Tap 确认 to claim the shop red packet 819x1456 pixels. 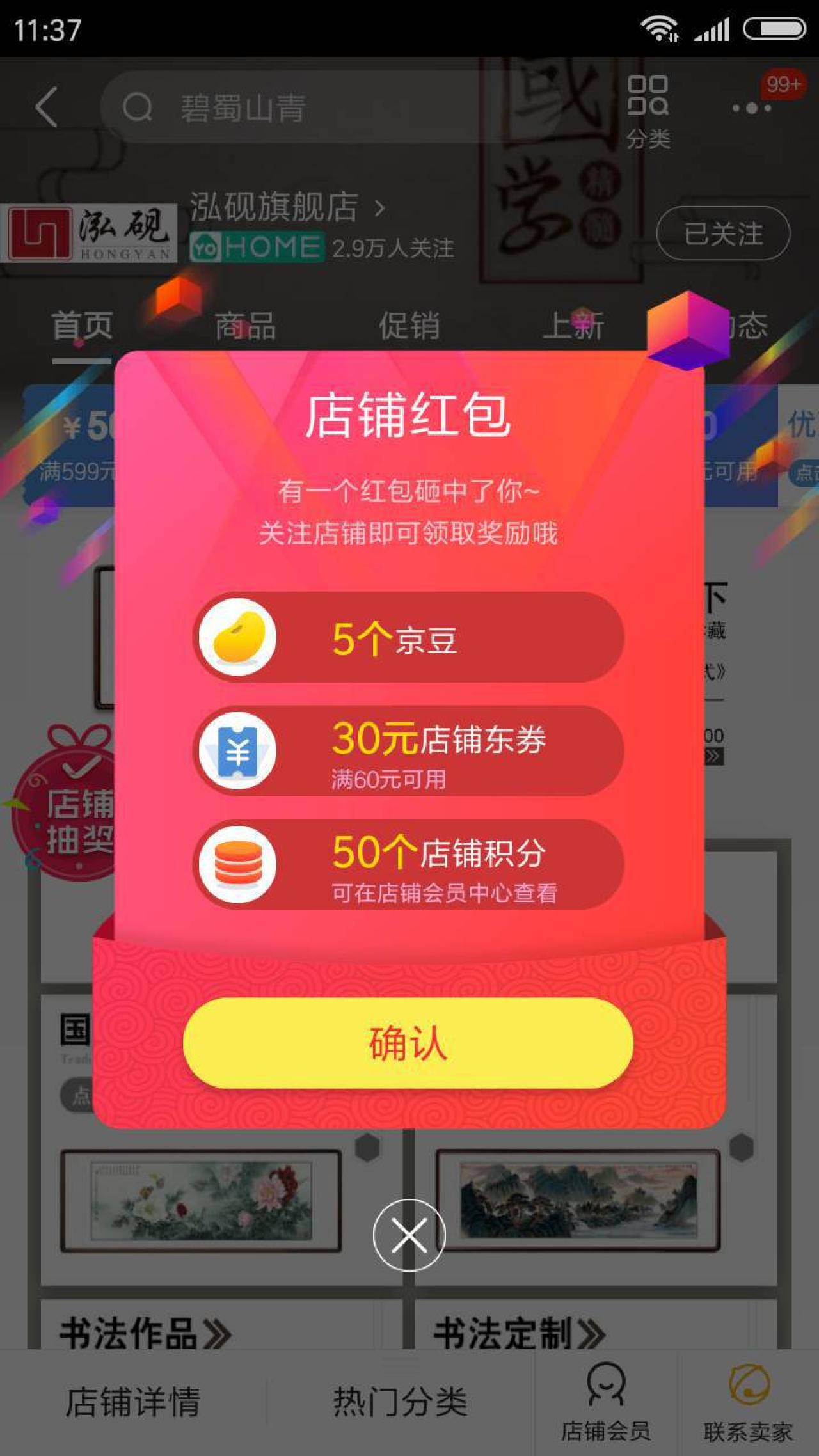click(408, 1043)
